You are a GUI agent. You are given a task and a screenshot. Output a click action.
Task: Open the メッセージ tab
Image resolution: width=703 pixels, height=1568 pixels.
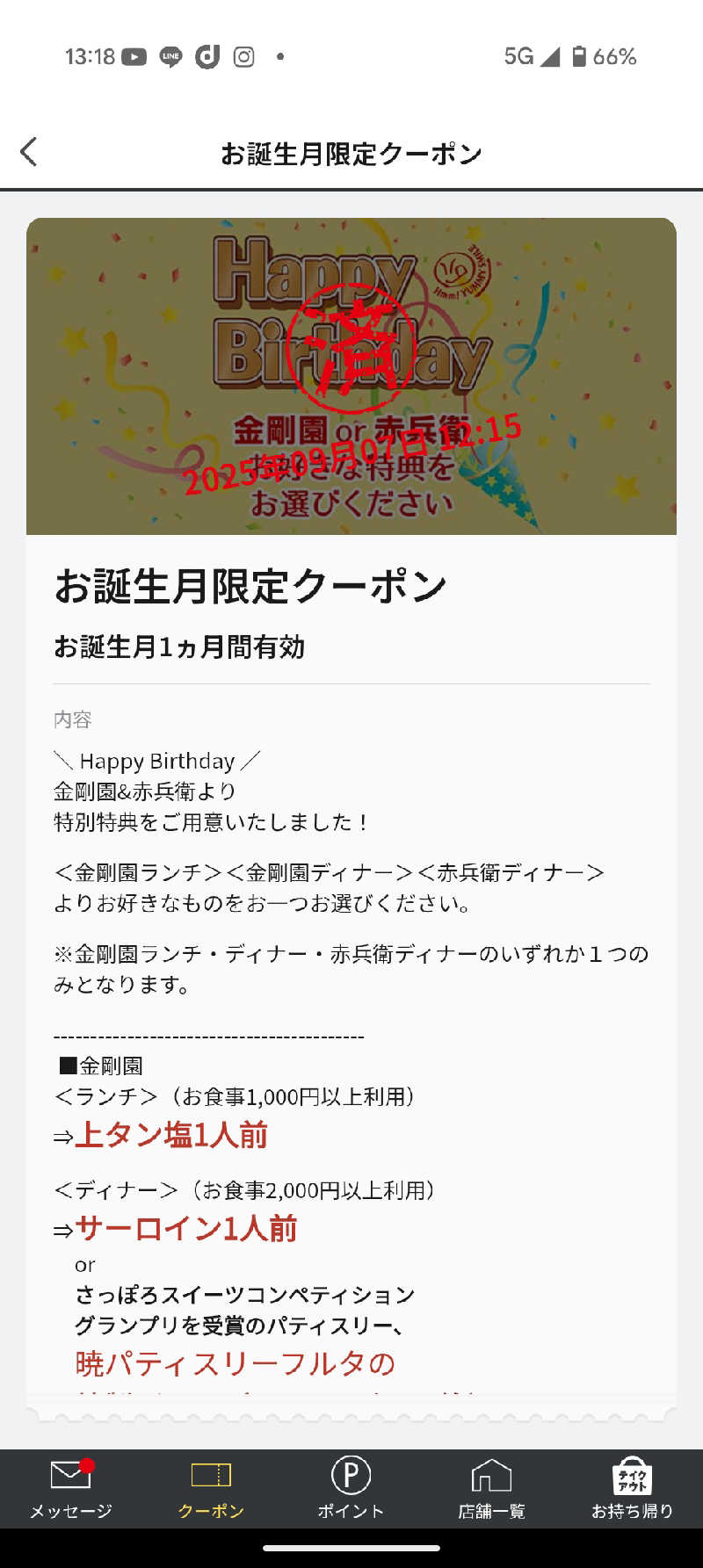click(70, 1488)
